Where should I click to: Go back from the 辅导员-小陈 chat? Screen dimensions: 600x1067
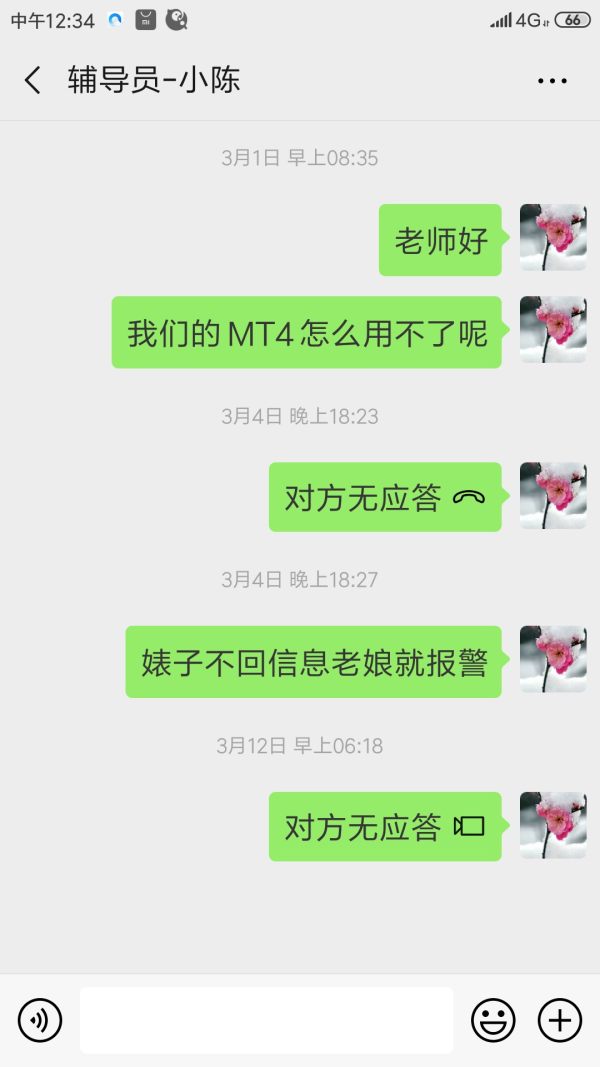coord(33,81)
